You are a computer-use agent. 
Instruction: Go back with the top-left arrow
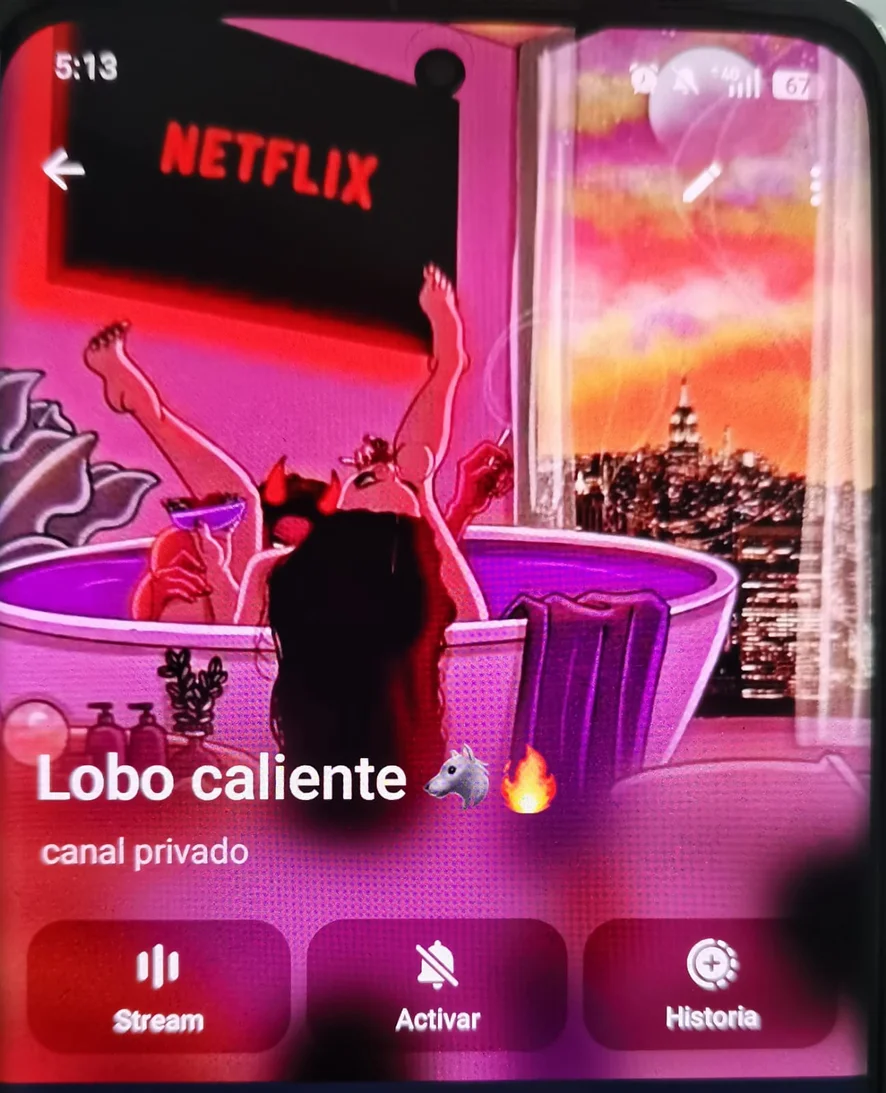pos(63,171)
